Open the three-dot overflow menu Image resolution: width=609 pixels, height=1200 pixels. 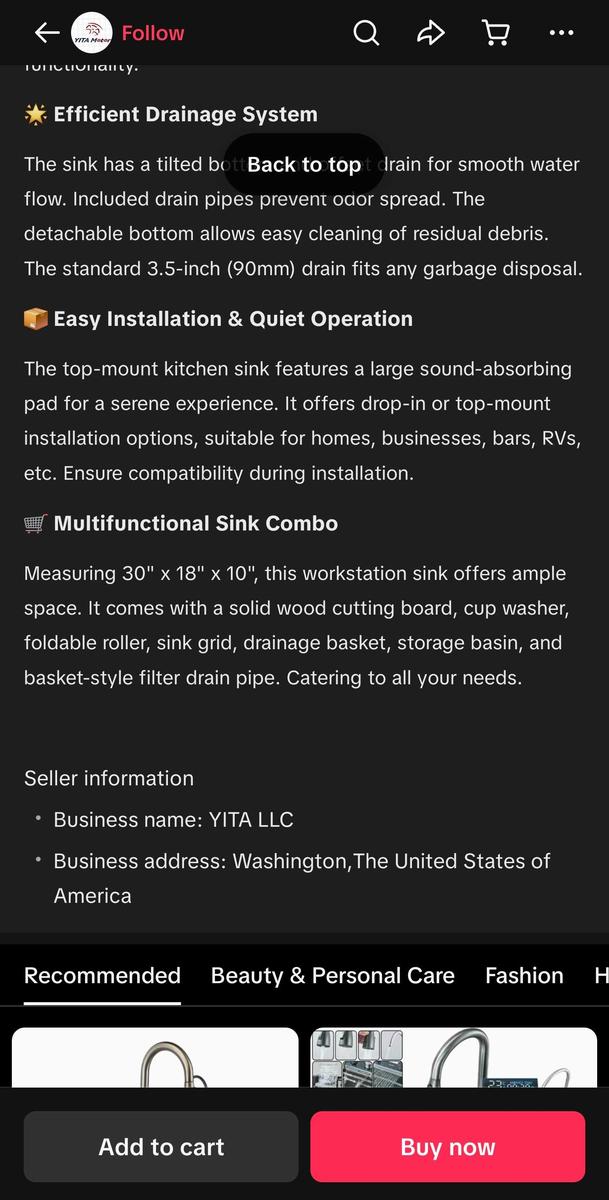coord(562,33)
